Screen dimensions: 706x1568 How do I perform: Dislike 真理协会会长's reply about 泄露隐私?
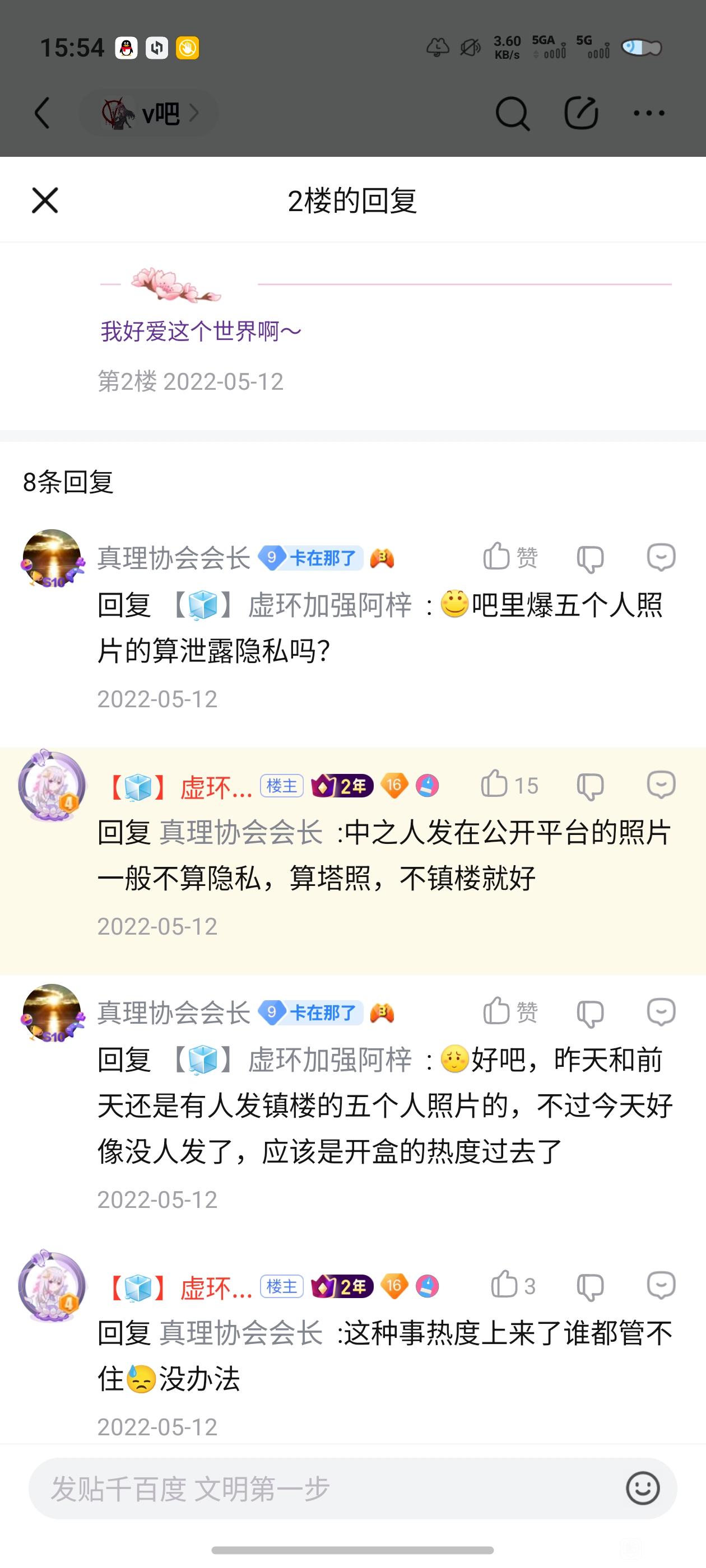tap(589, 558)
